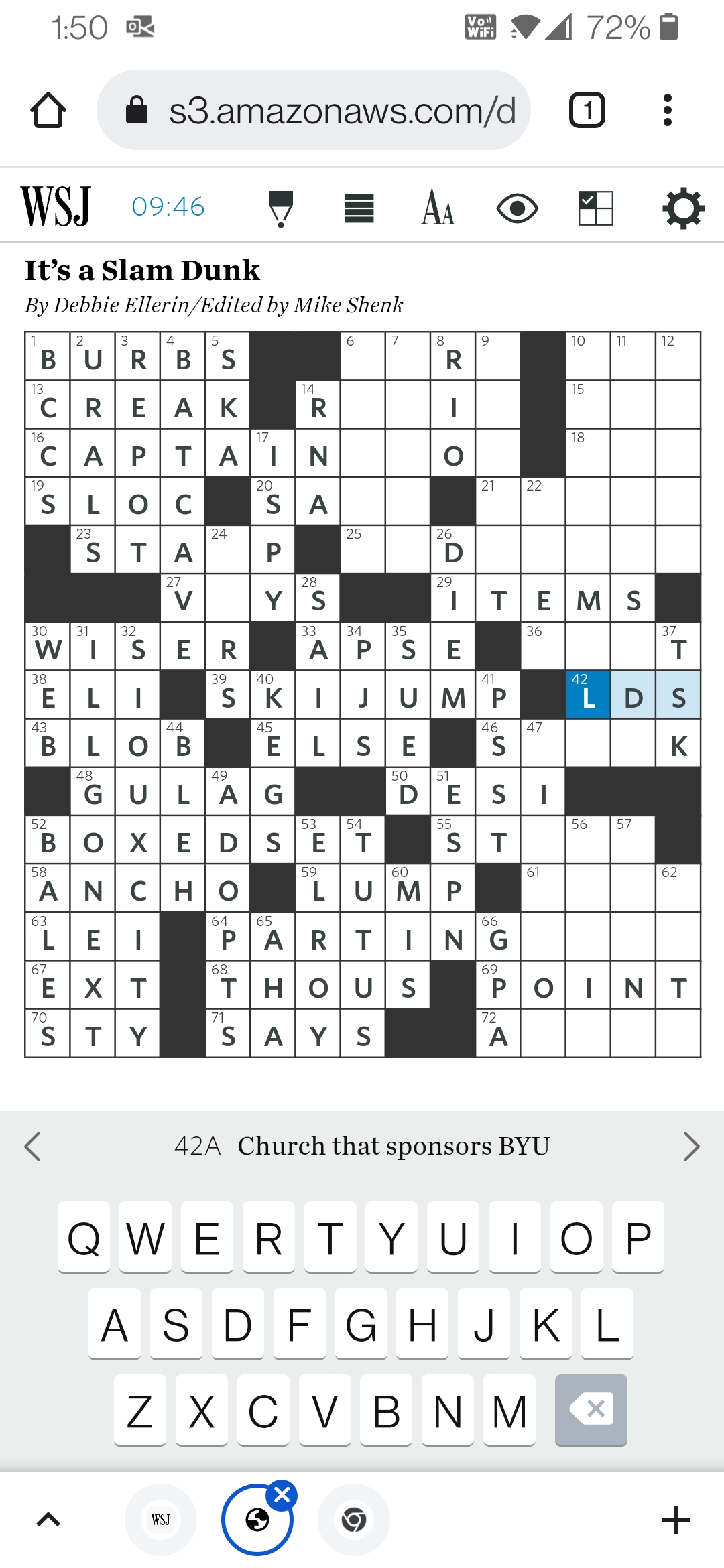
Task: Switch to the WSJ tab thumbnail
Action: tap(160, 1520)
